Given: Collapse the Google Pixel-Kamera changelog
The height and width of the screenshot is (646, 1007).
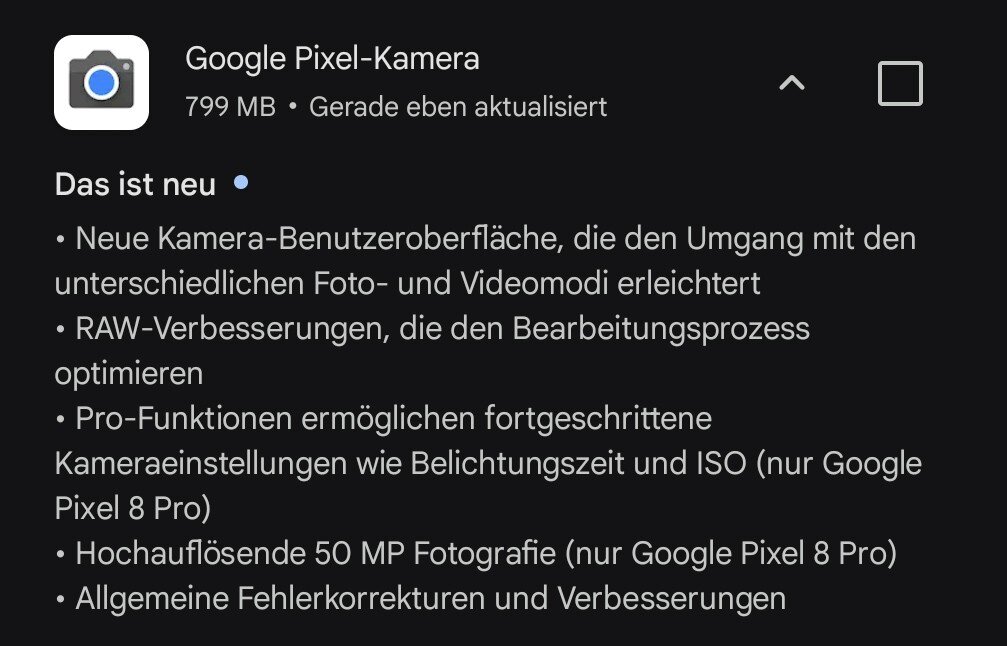Looking at the screenshot, I should click(791, 84).
